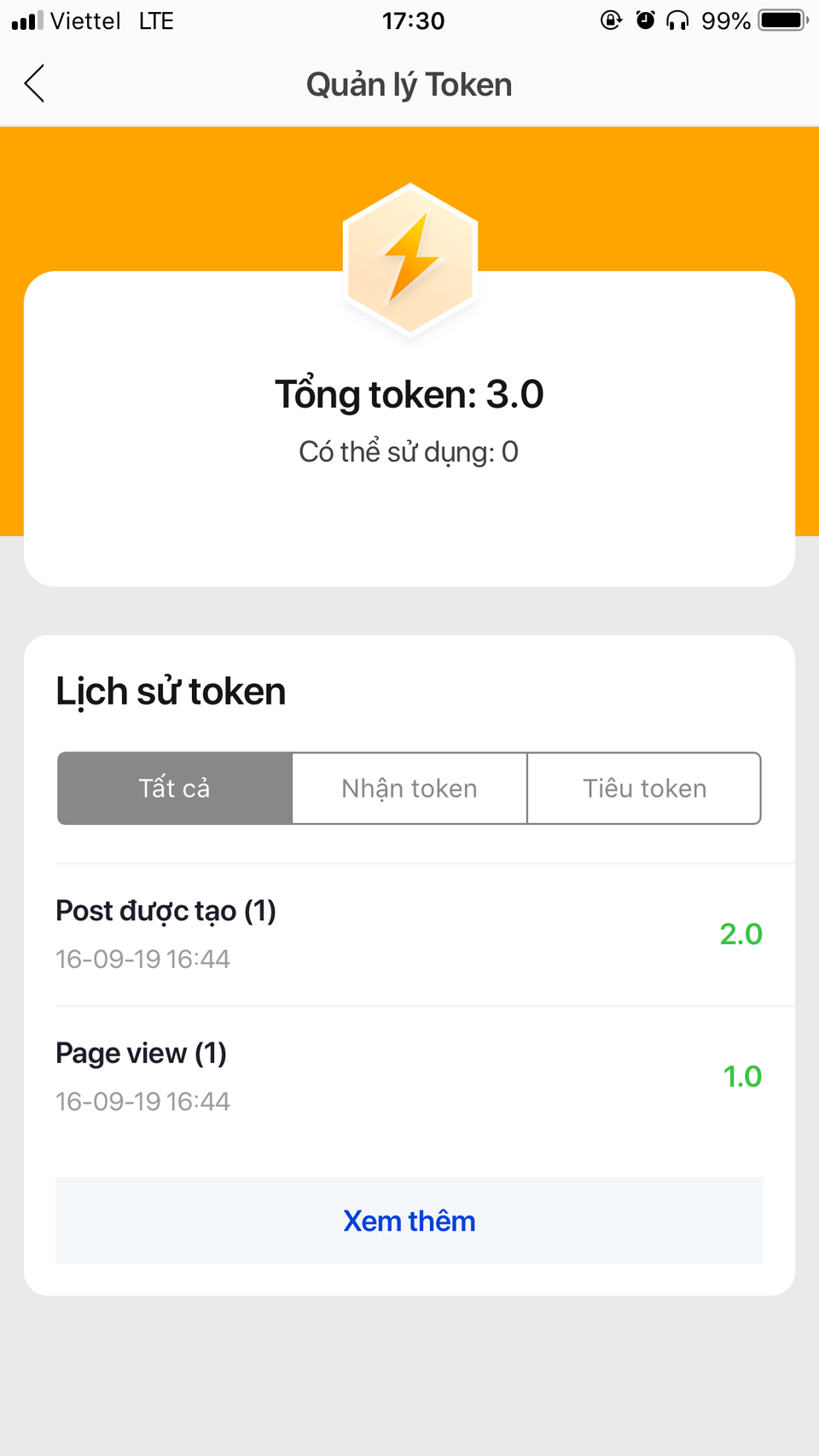Tap the battery indicator icon

coord(778,20)
